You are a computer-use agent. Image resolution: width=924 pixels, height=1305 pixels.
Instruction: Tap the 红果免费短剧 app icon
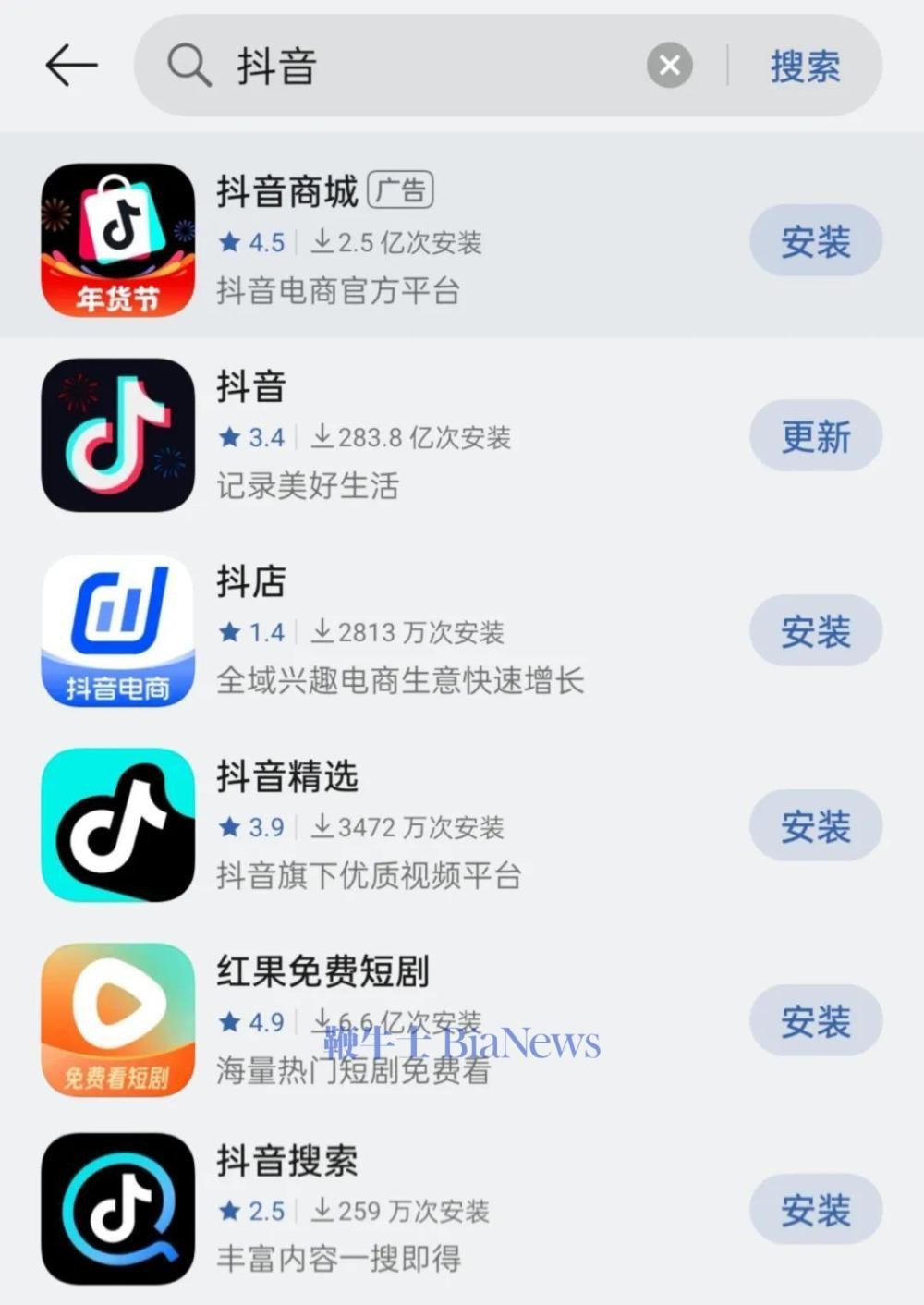click(x=117, y=1020)
